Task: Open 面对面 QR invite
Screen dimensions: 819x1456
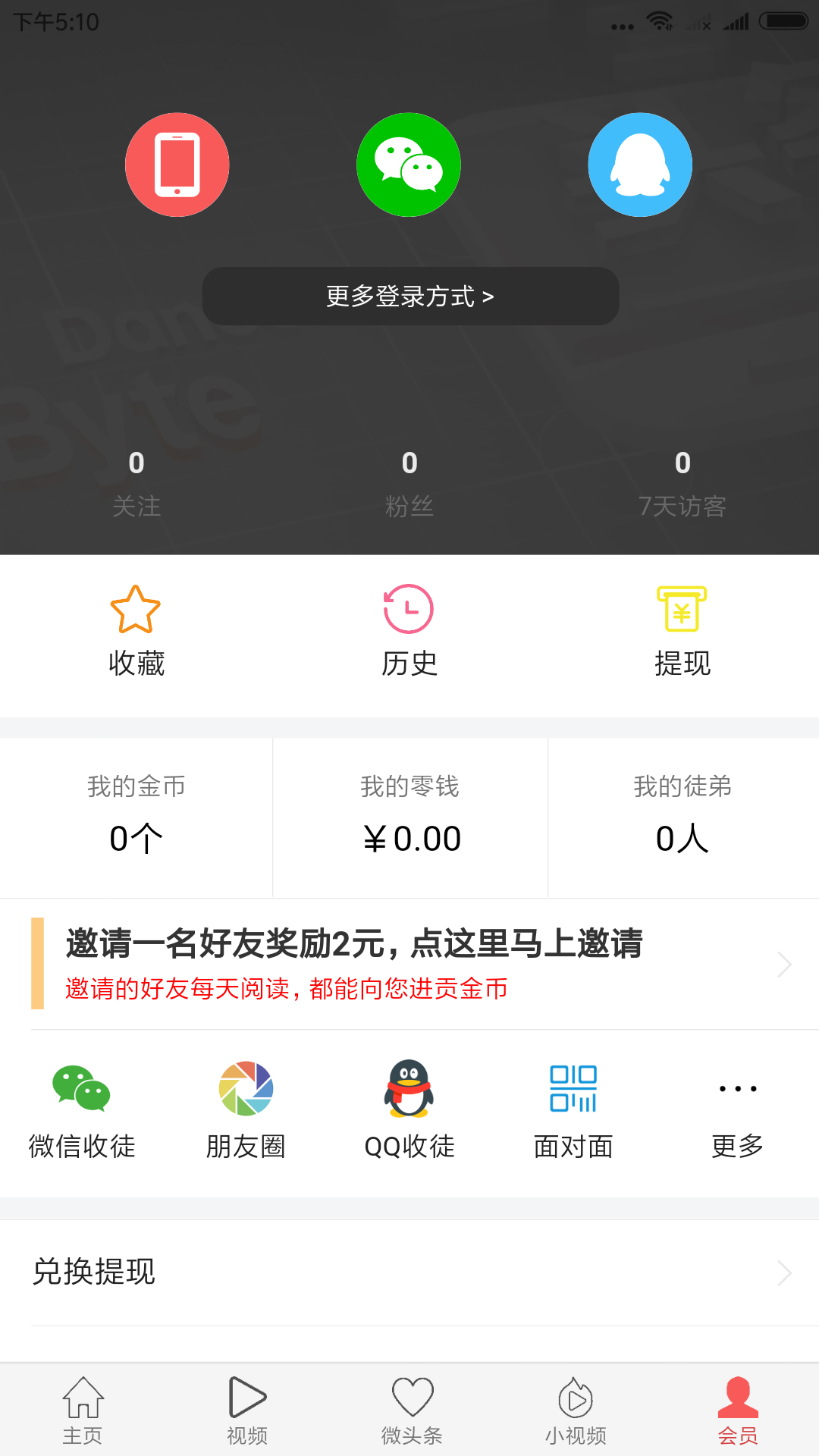Action: pos(573,1111)
